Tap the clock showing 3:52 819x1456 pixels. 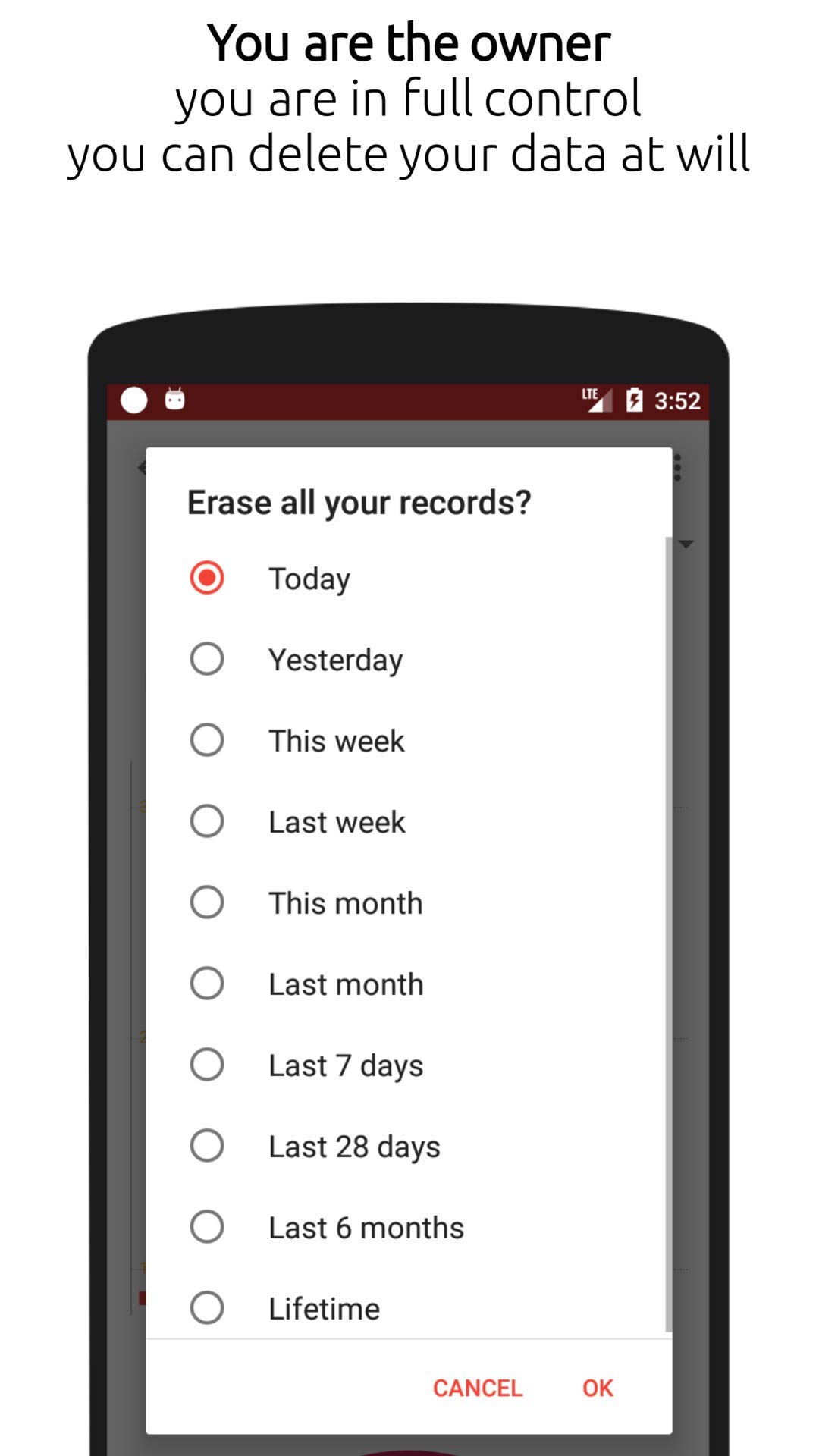point(677,400)
